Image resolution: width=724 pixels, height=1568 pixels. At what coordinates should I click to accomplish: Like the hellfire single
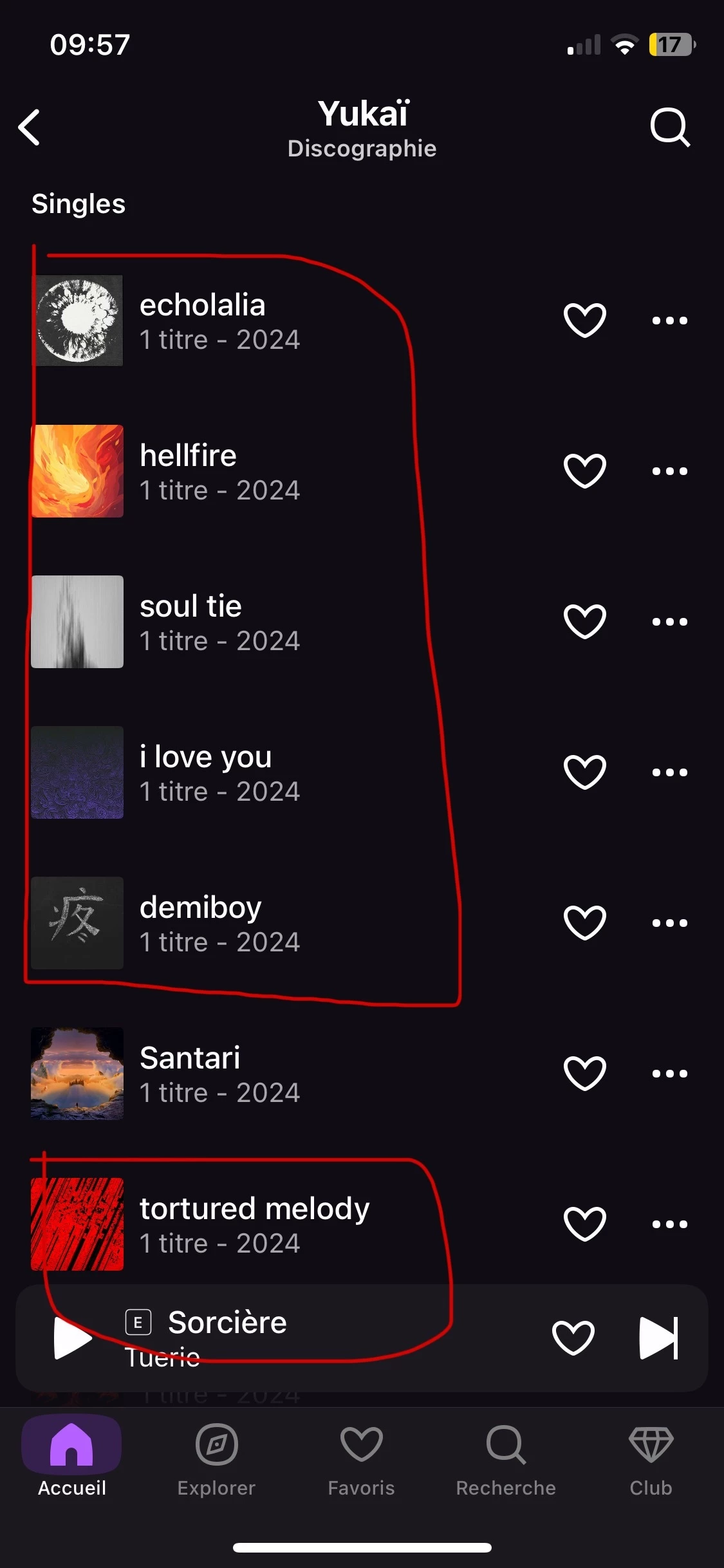tap(584, 471)
